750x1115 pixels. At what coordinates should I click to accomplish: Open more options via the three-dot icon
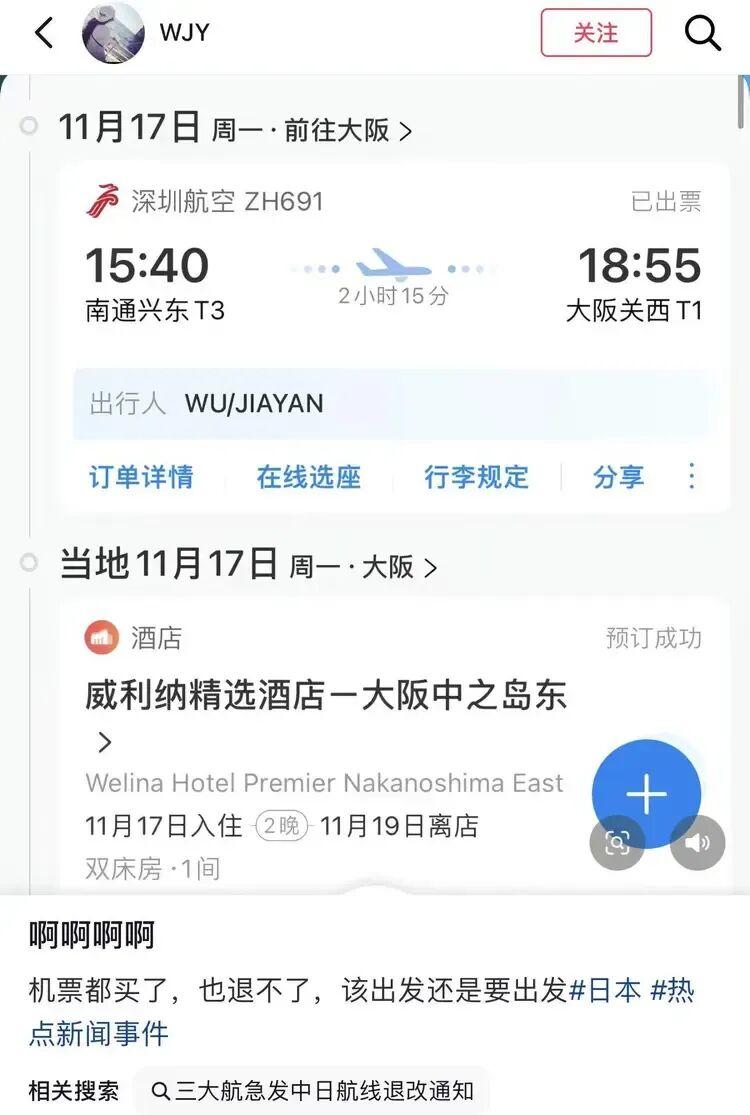click(x=690, y=477)
